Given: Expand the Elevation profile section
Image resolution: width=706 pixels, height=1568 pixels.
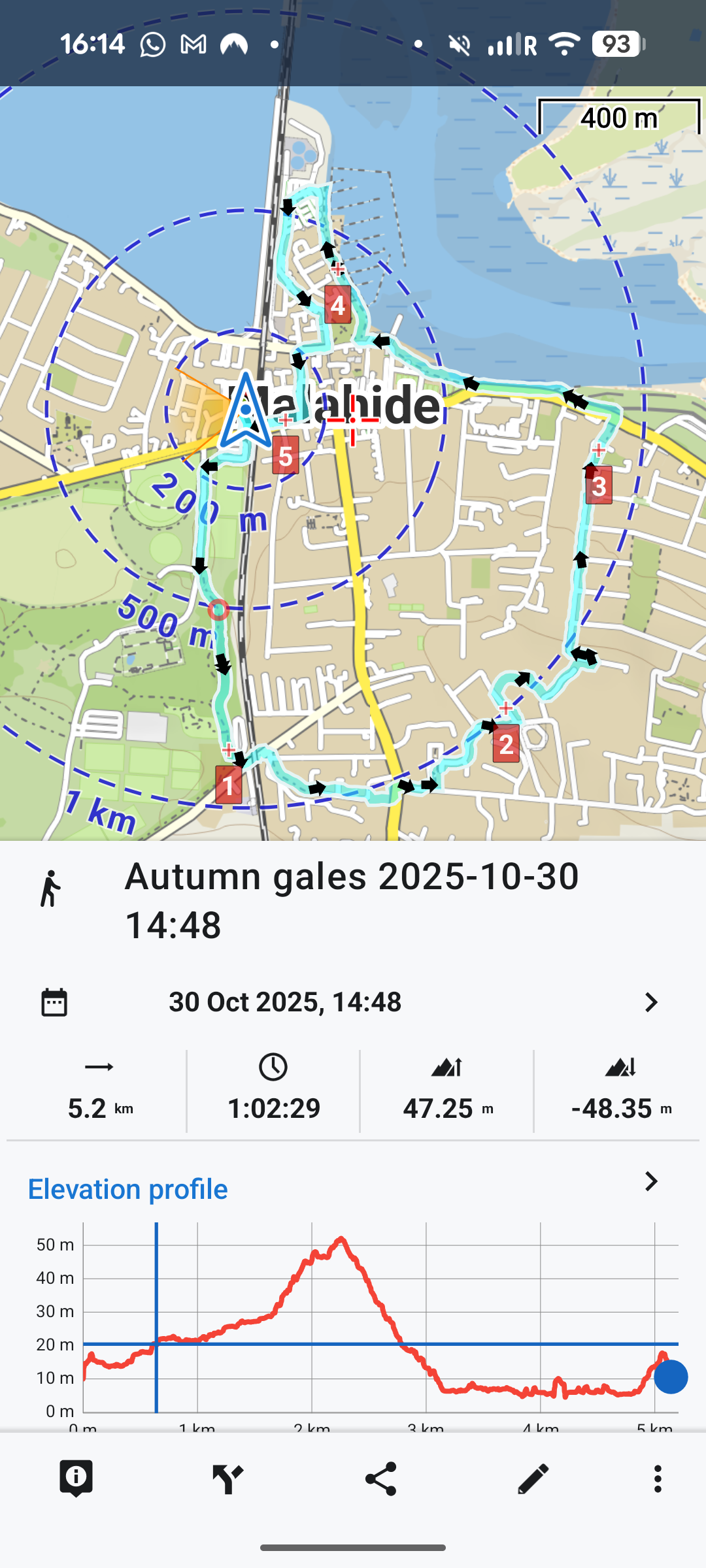Looking at the screenshot, I should [x=650, y=1181].
